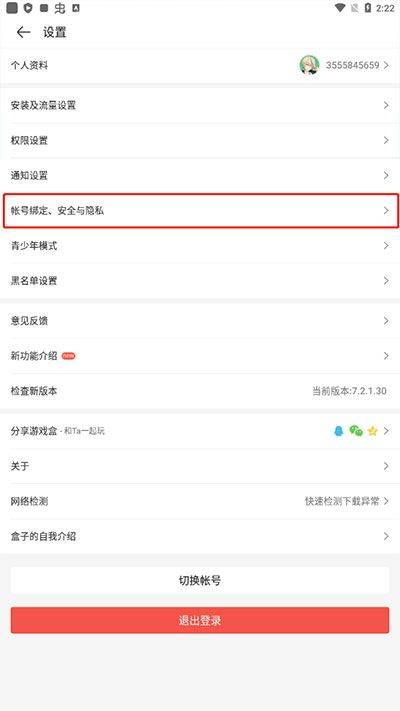400x711 pixels.
Task: Run 网络检测 network check
Action: tap(200, 501)
